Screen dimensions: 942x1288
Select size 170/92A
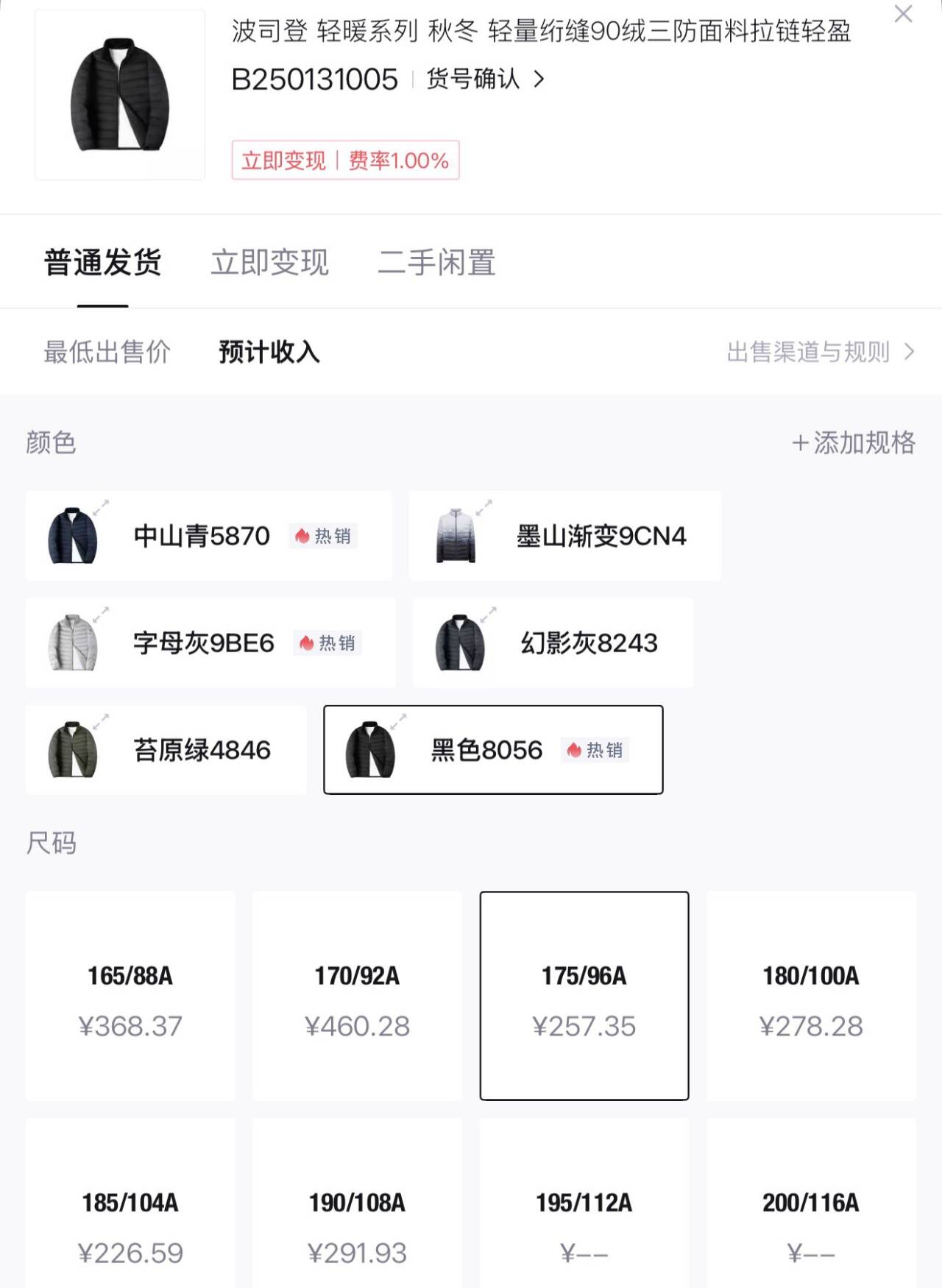click(x=357, y=996)
